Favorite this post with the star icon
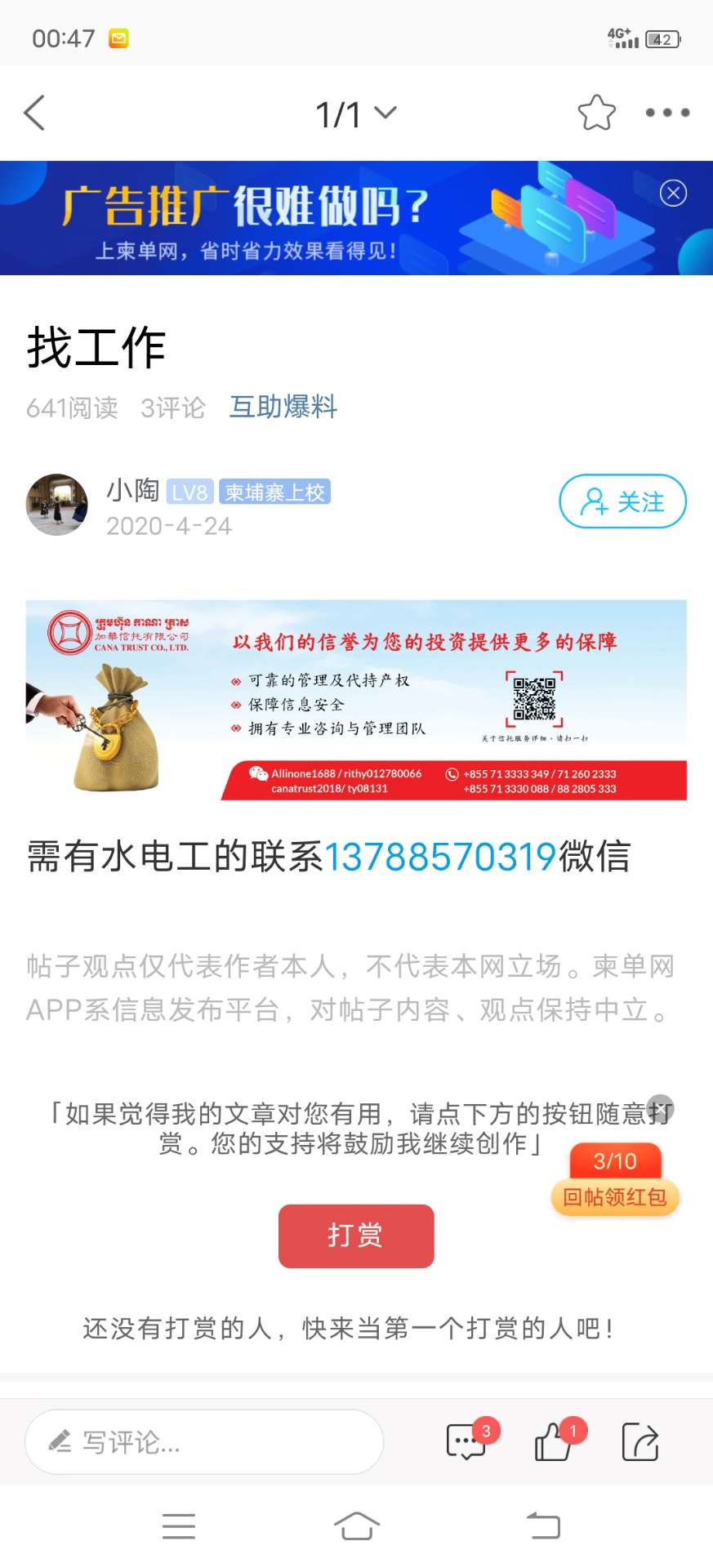713x1568 pixels. (x=596, y=113)
